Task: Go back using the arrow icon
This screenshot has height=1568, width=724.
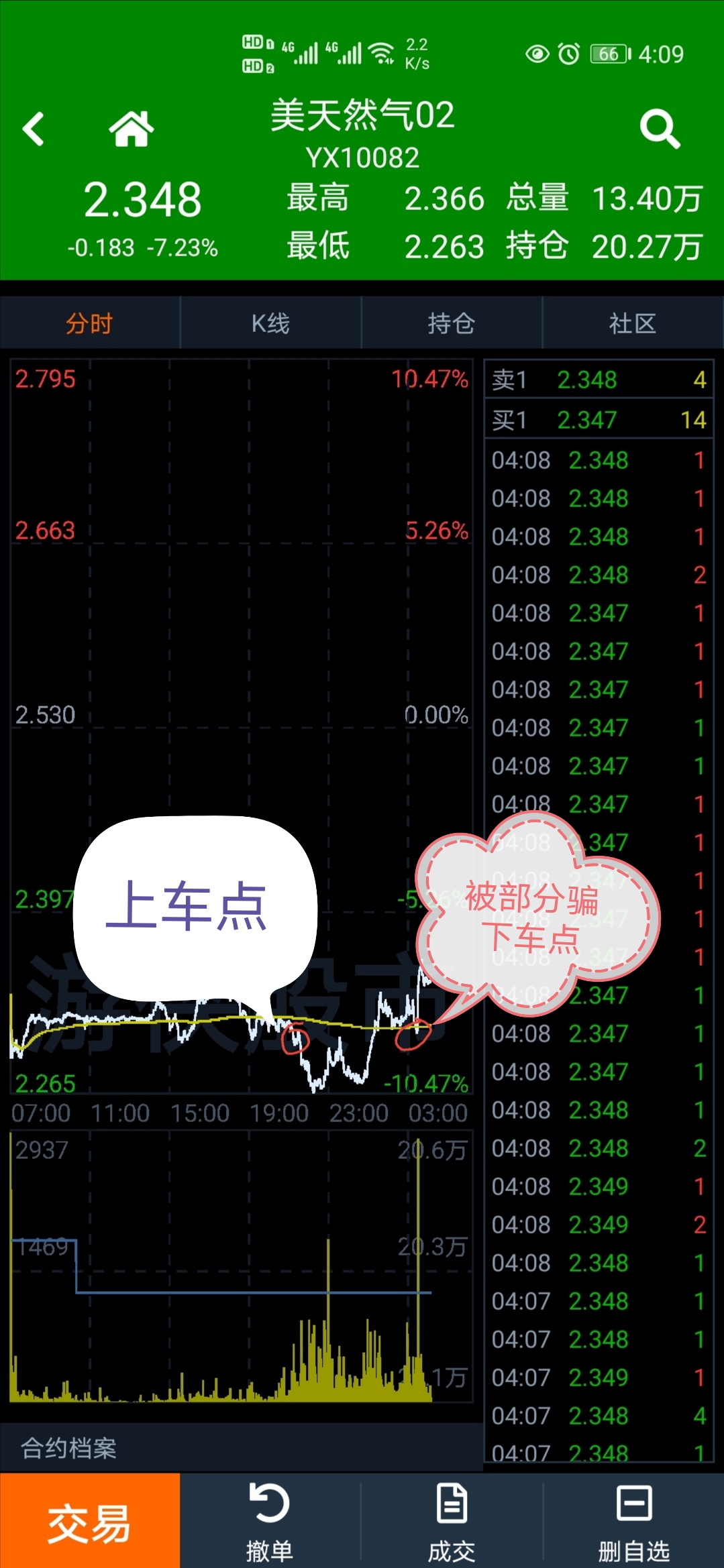Action: click(33, 129)
